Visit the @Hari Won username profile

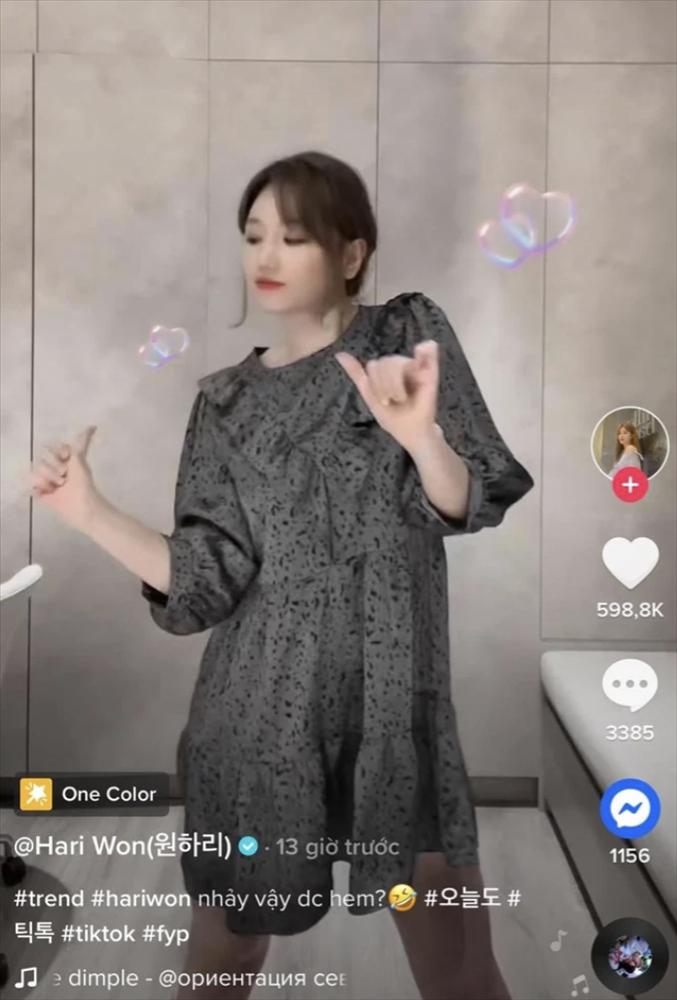tap(122, 847)
